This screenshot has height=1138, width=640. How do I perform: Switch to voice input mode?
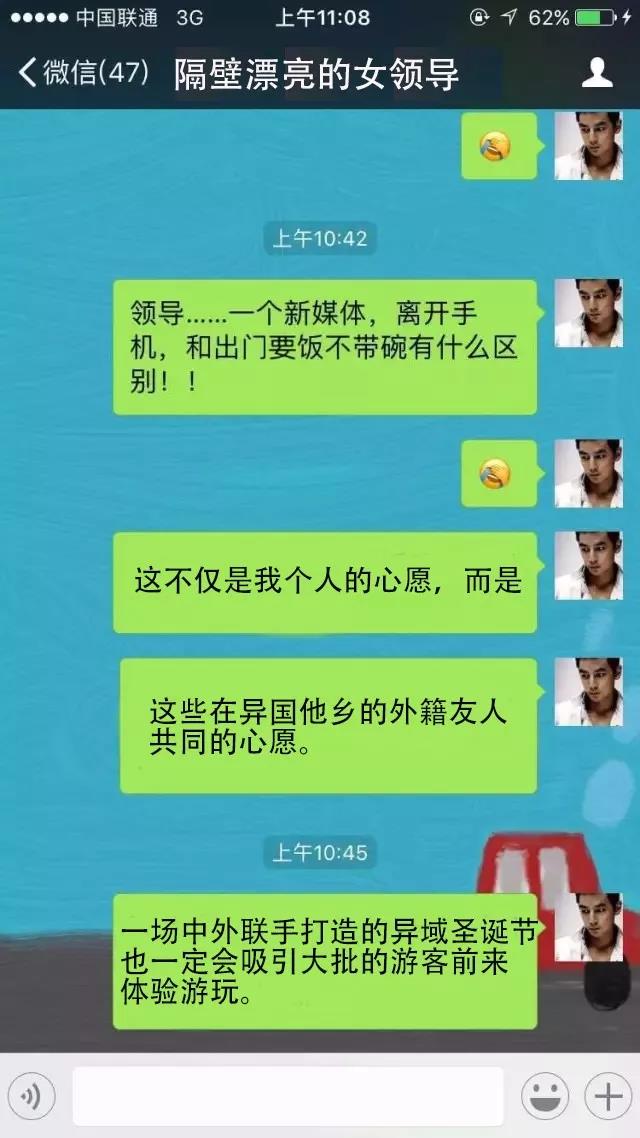tap(33, 1097)
